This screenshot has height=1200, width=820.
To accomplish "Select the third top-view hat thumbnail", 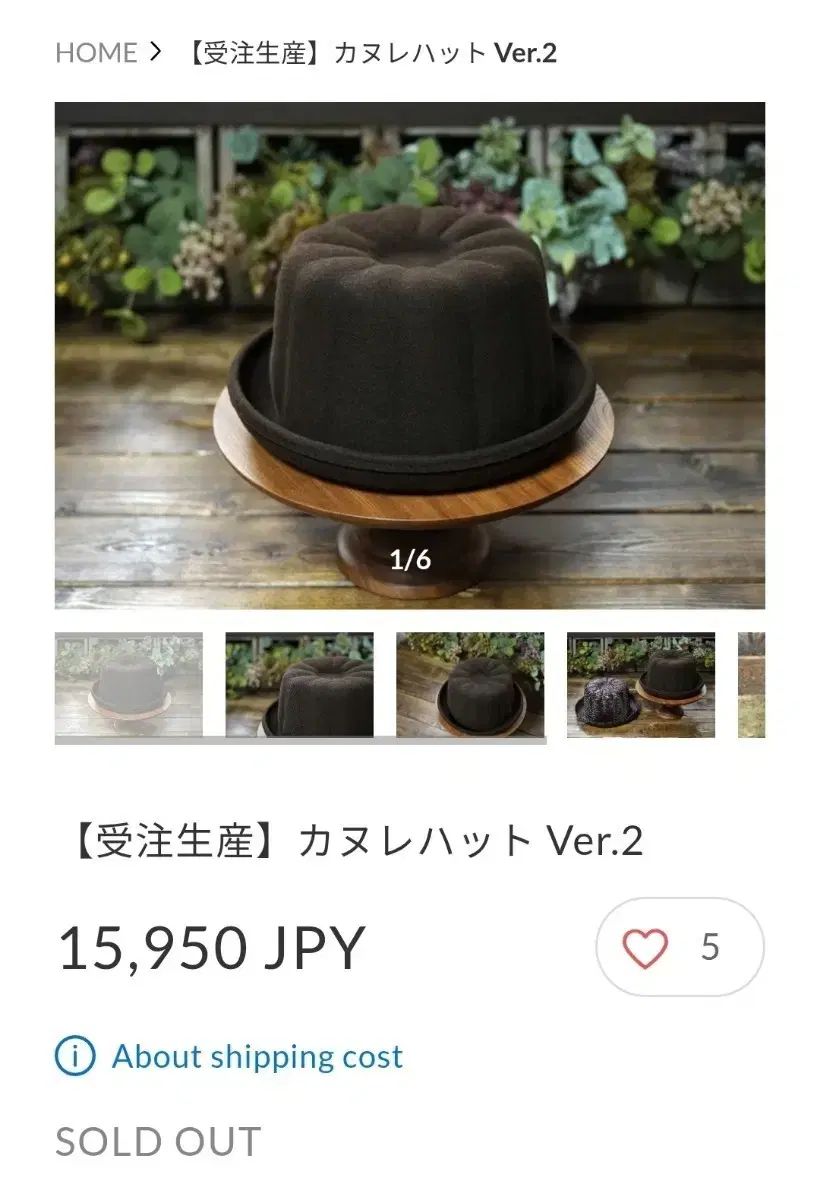I will [x=470, y=685].
